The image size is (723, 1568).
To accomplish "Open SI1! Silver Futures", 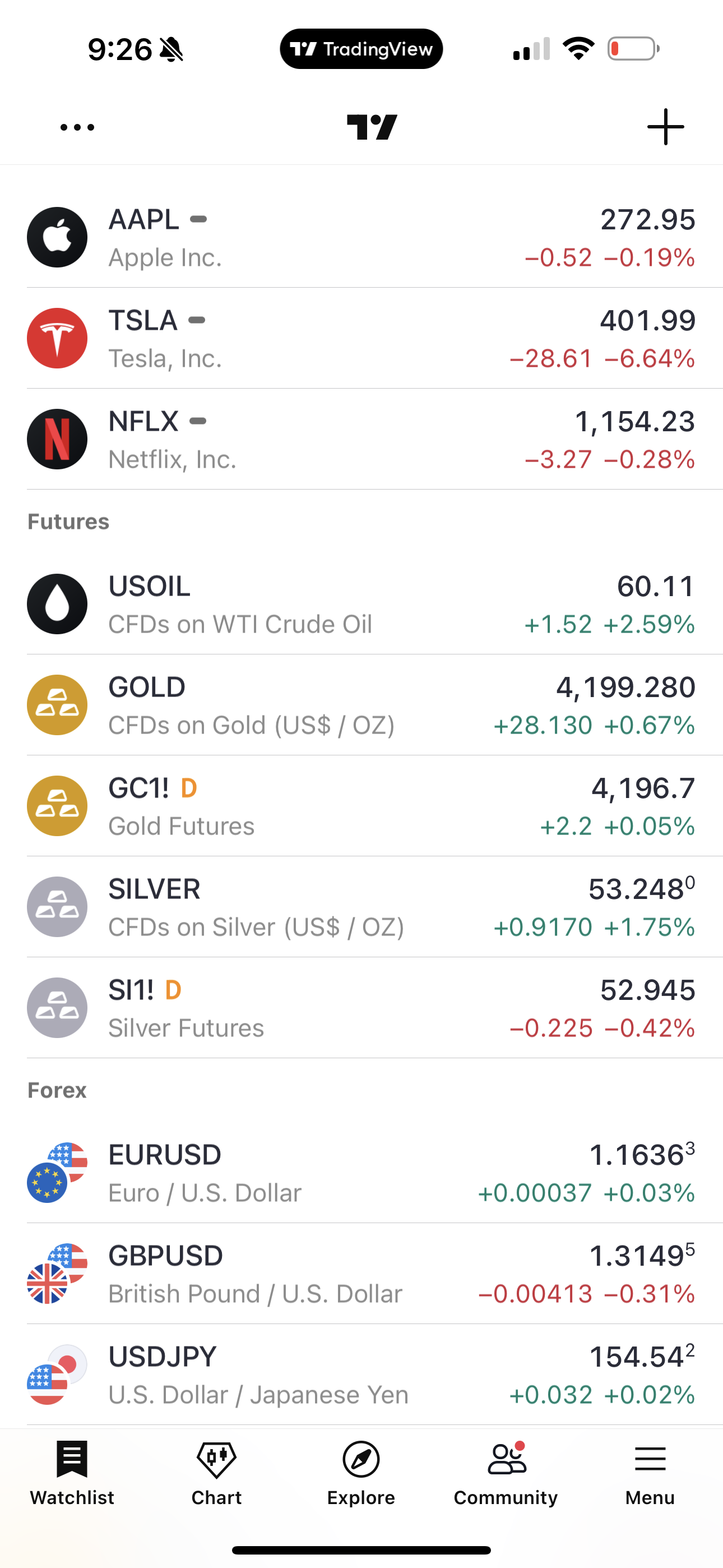I will [x=361, y=1009].
